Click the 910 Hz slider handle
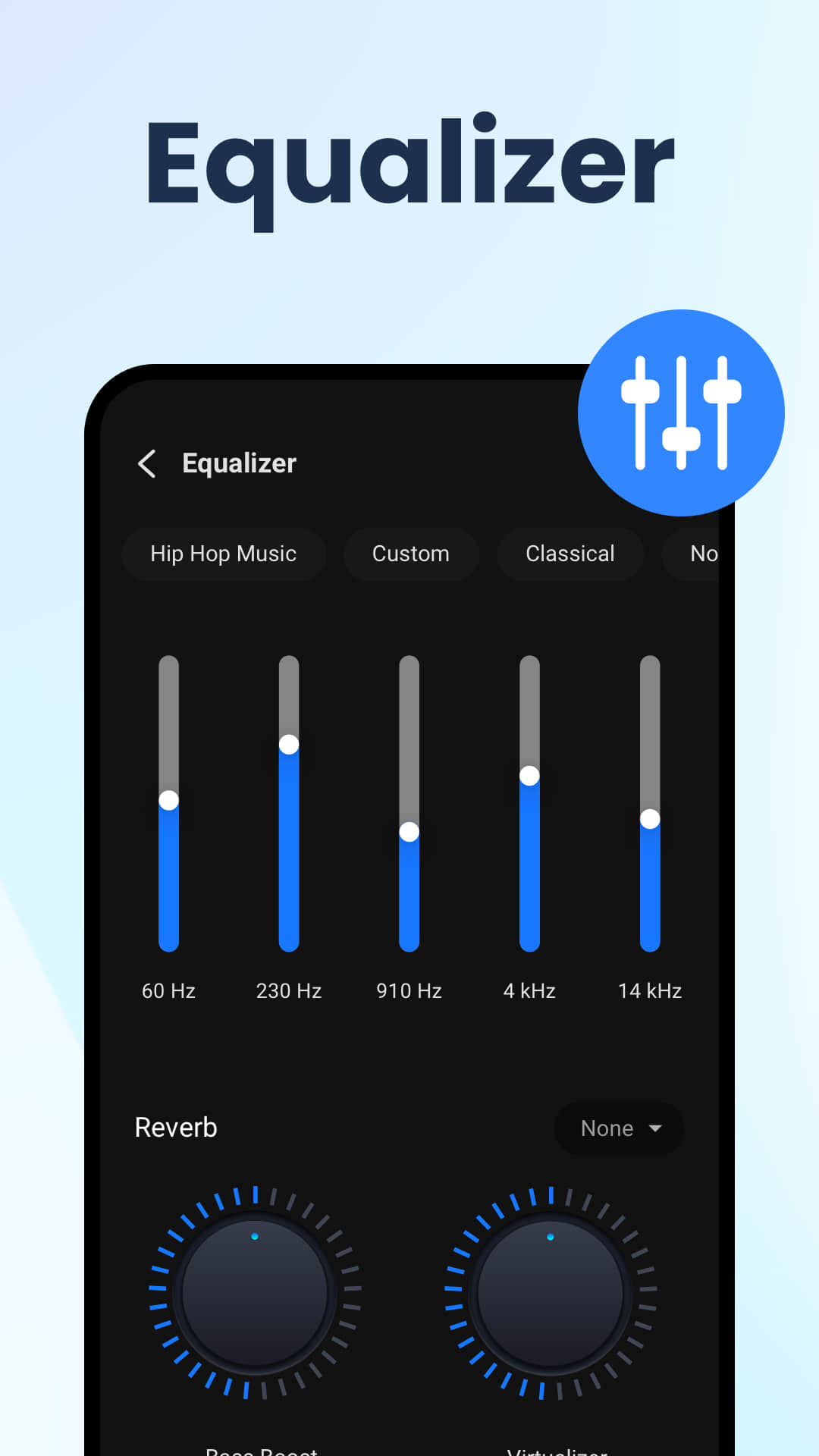The height and width of the screenshot is (1456, 819). coord(408,833)
